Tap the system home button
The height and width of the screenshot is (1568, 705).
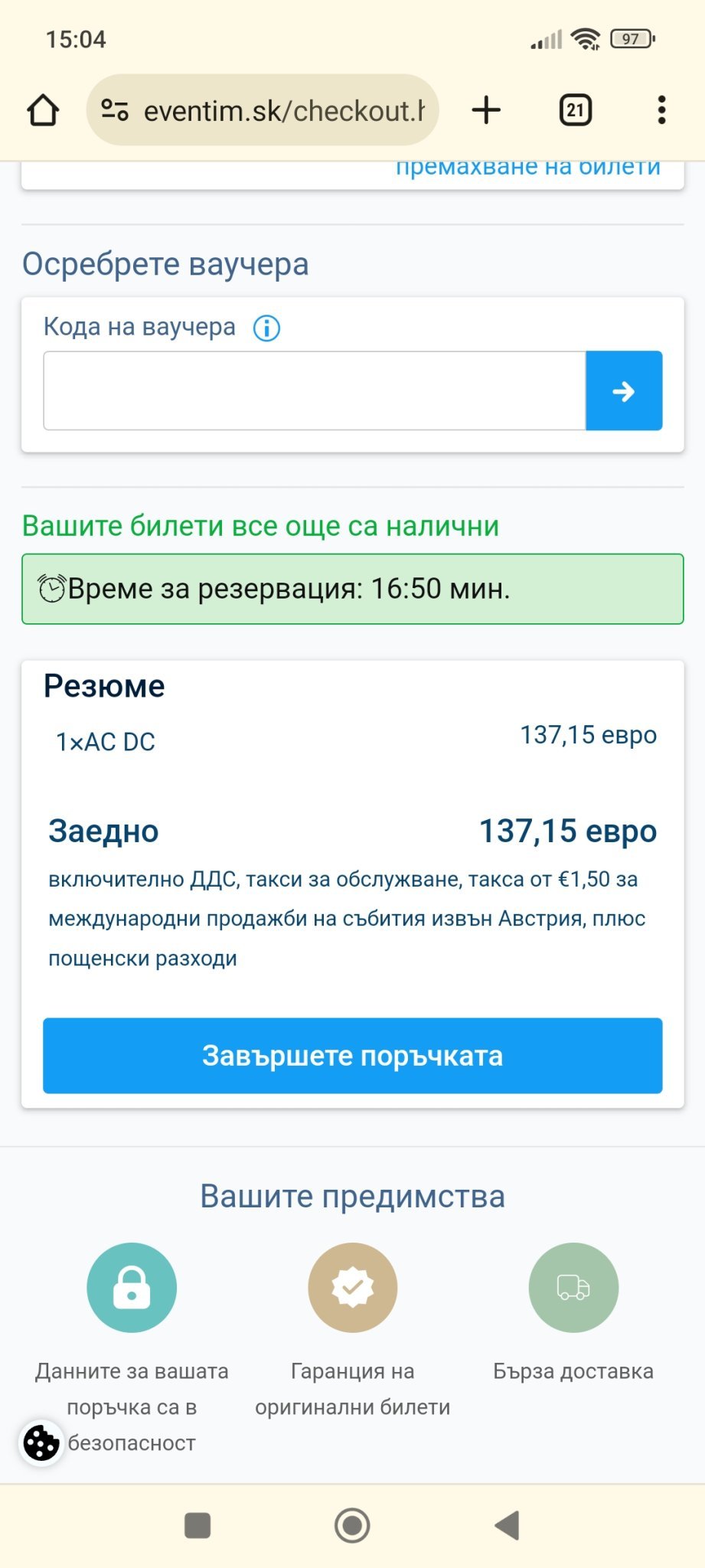(x=352, y=1525)
